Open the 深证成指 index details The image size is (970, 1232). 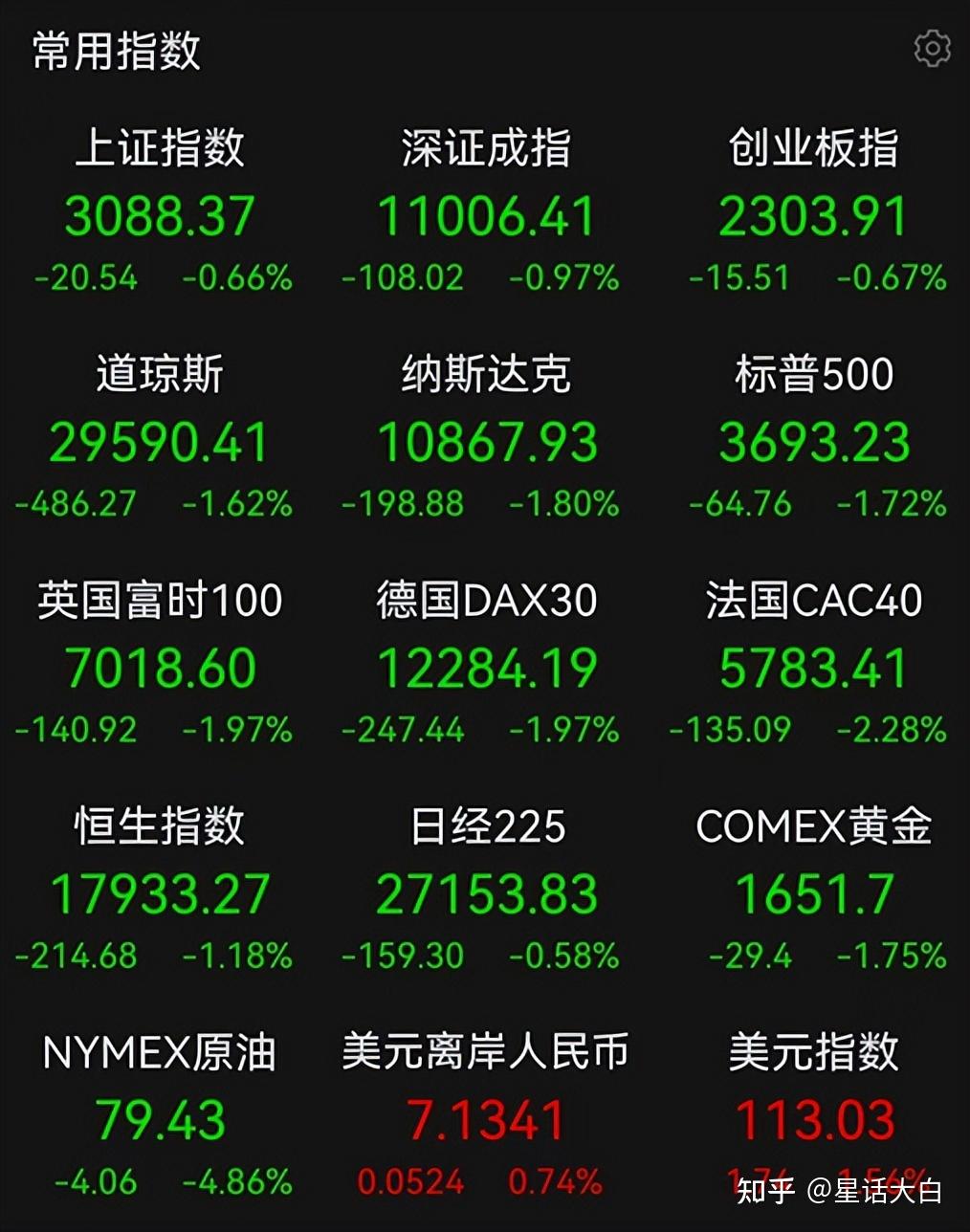click(x=484, y=210)
